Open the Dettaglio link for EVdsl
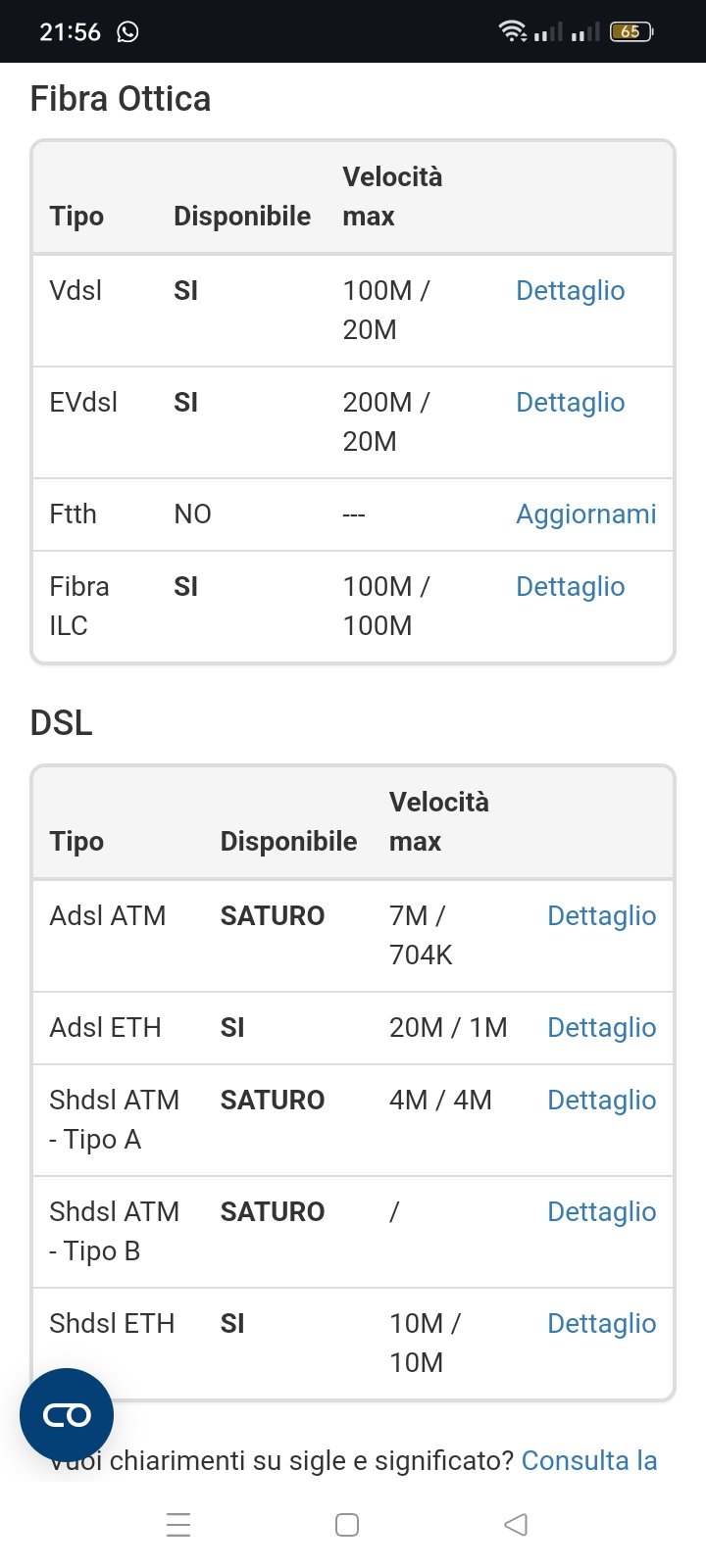Image resolution: width=706 pixels, height=1568 pixels. click(x=571, y=403)
